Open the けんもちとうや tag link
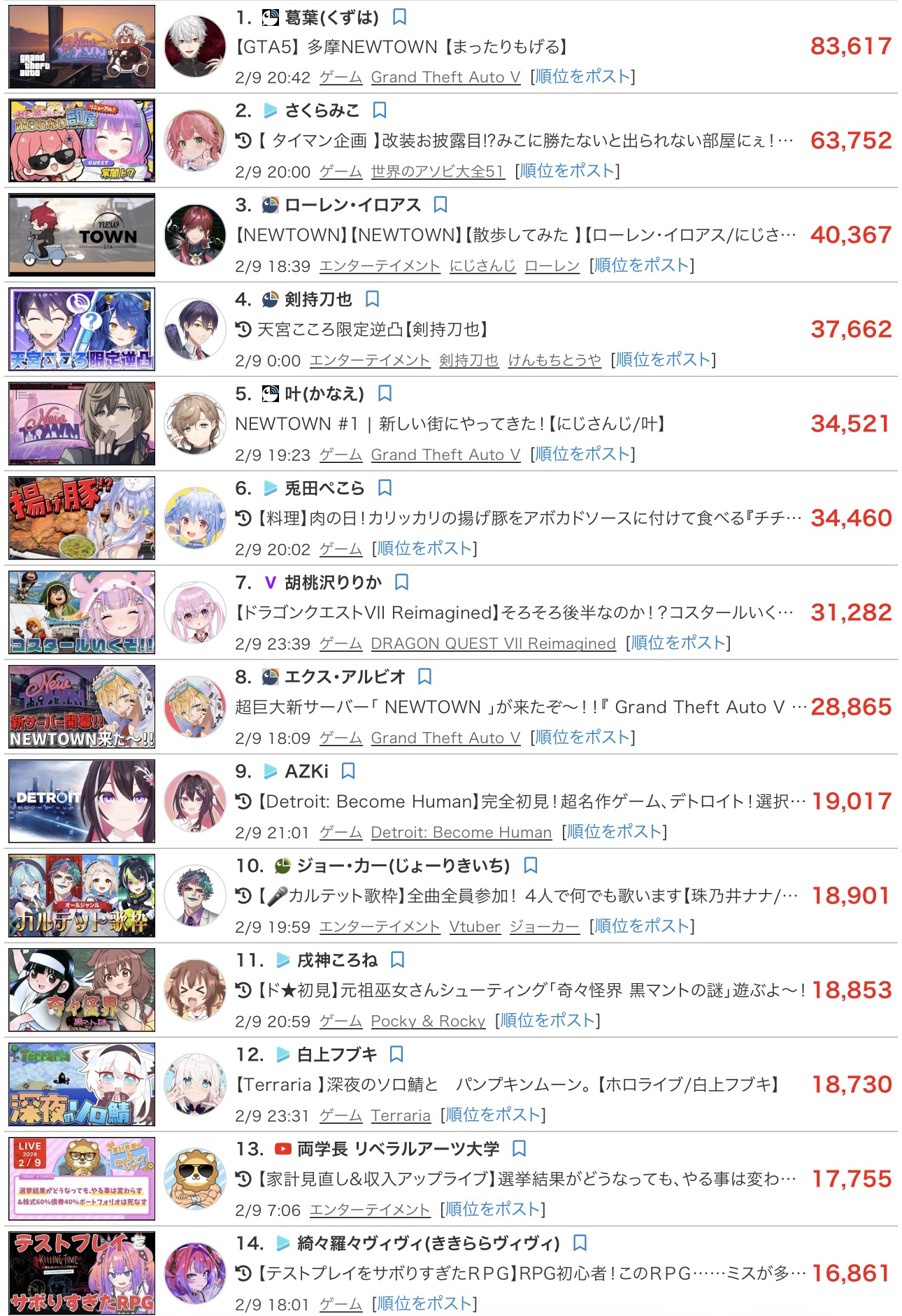This screenshot has width=902, height=1316. (554, 360)
